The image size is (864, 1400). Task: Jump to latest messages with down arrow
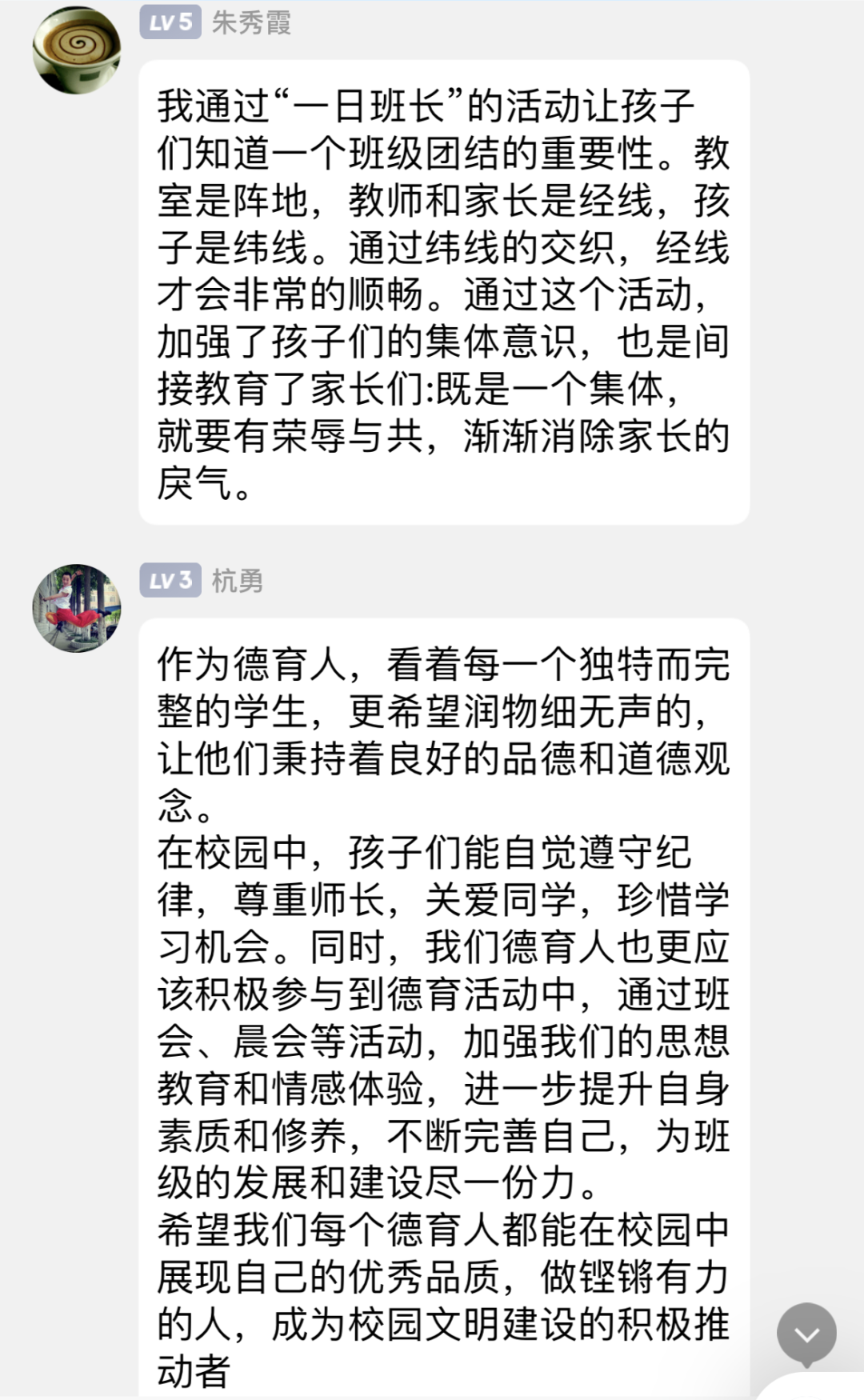click(x=806, y=1334)
